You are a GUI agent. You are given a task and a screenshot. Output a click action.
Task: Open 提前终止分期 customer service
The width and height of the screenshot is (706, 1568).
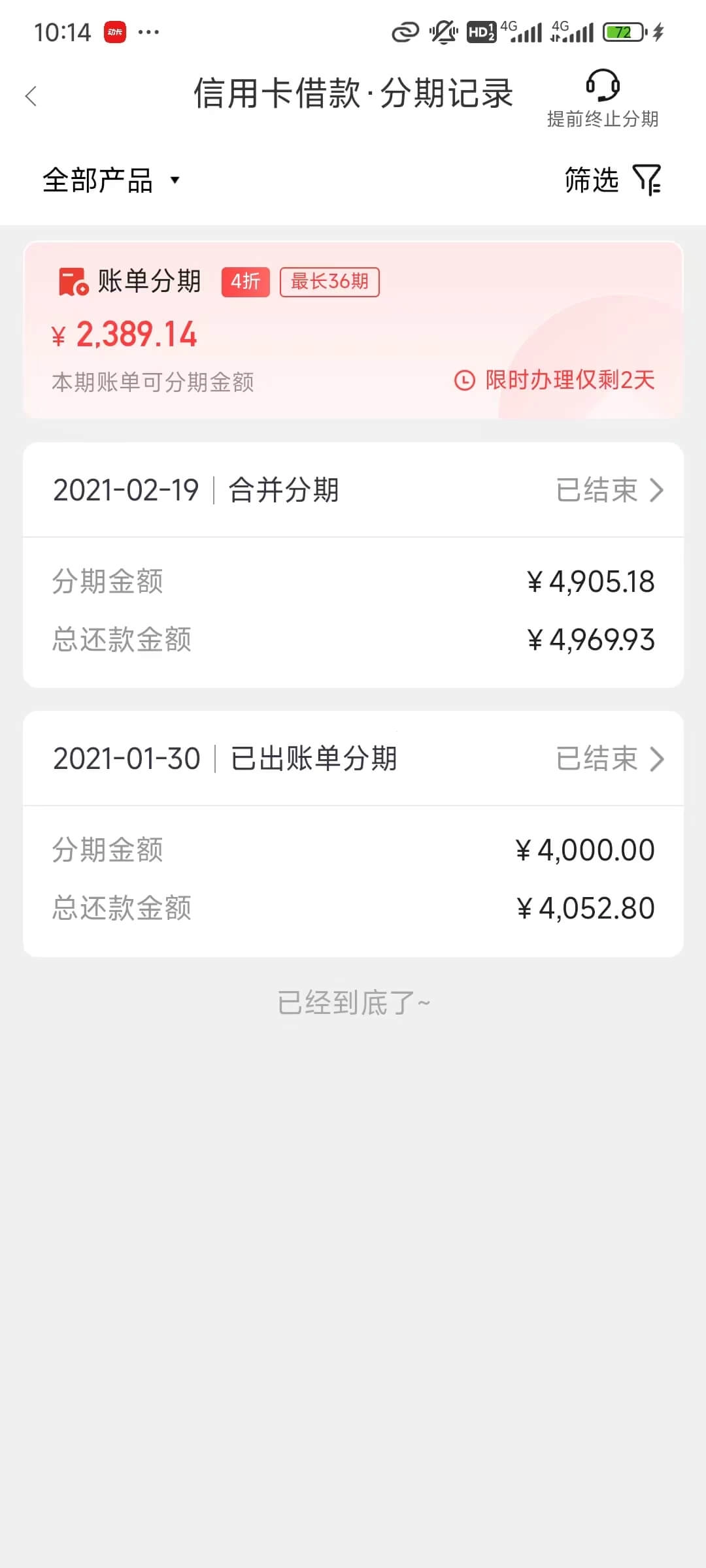point(602,99)
